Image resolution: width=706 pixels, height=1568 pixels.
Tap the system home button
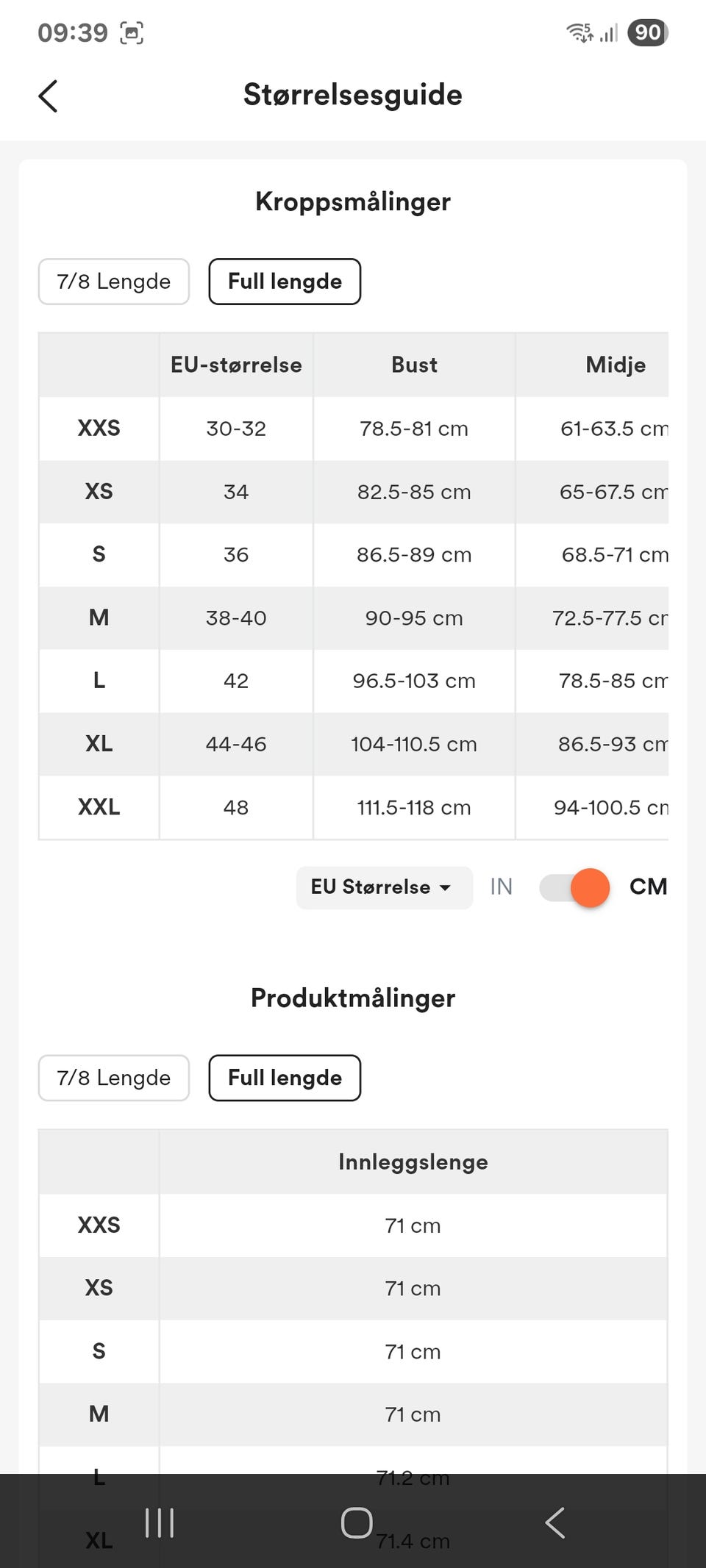(x=357, y=1522)
